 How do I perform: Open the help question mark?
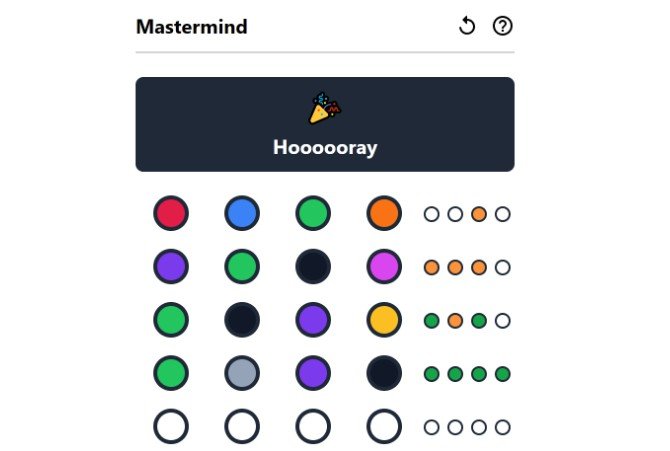click(x=502, y=27)
